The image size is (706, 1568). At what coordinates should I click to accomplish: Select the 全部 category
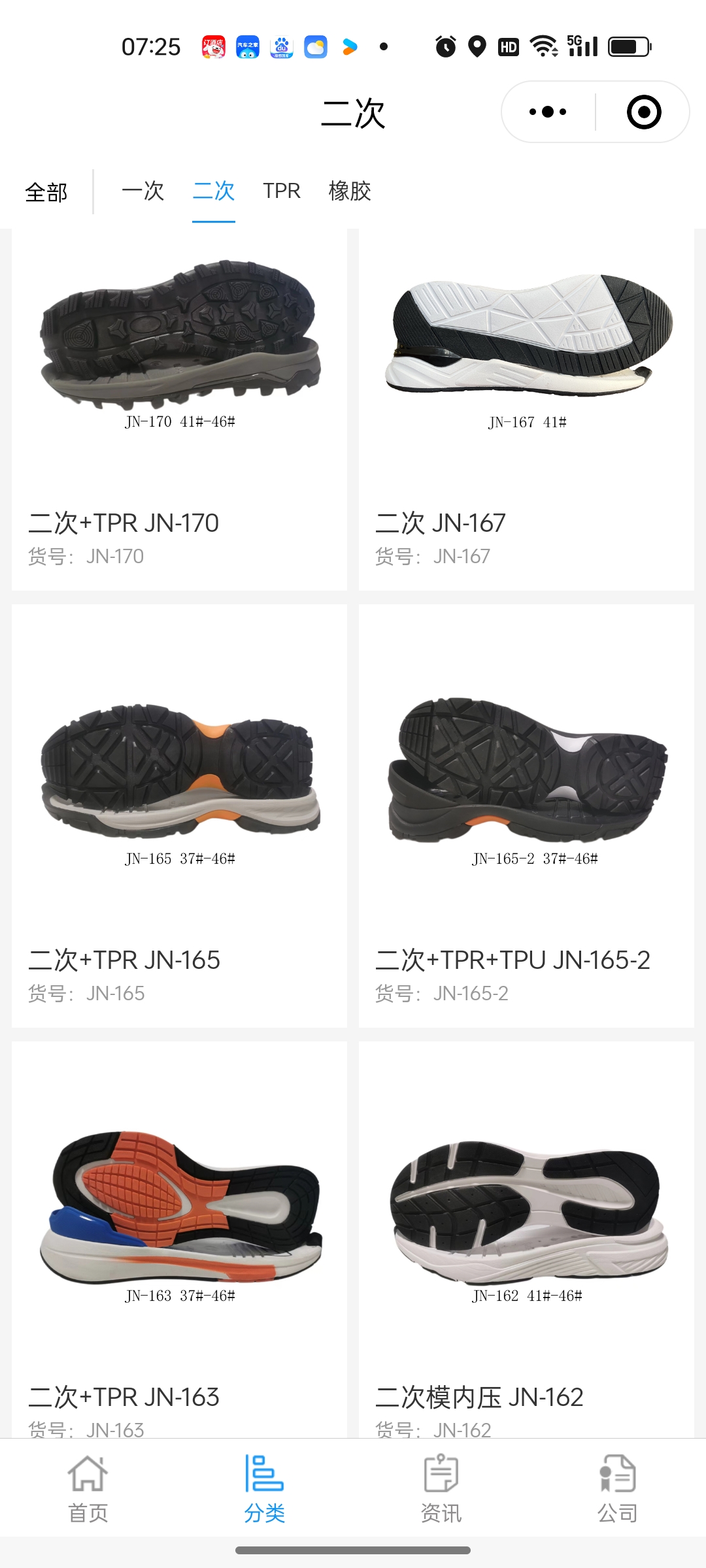pos(46,192)
